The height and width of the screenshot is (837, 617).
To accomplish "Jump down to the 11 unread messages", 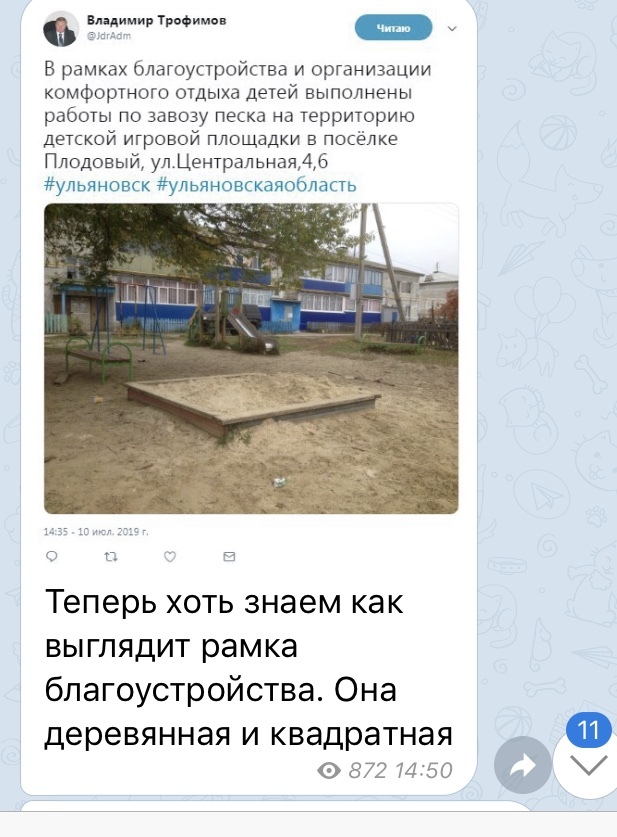I will pyautogui.click(x=589, y=765).
